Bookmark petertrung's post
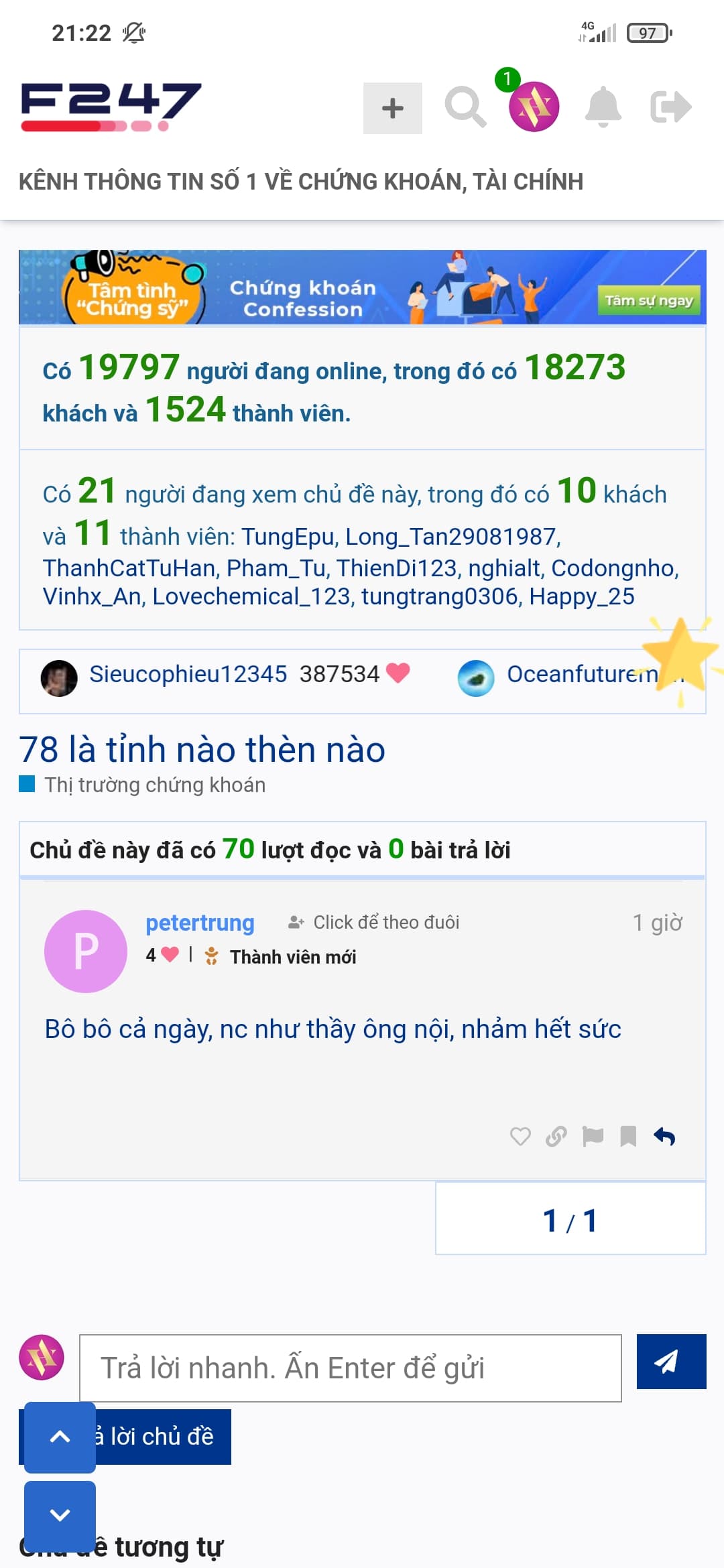 pos(628,1136)
